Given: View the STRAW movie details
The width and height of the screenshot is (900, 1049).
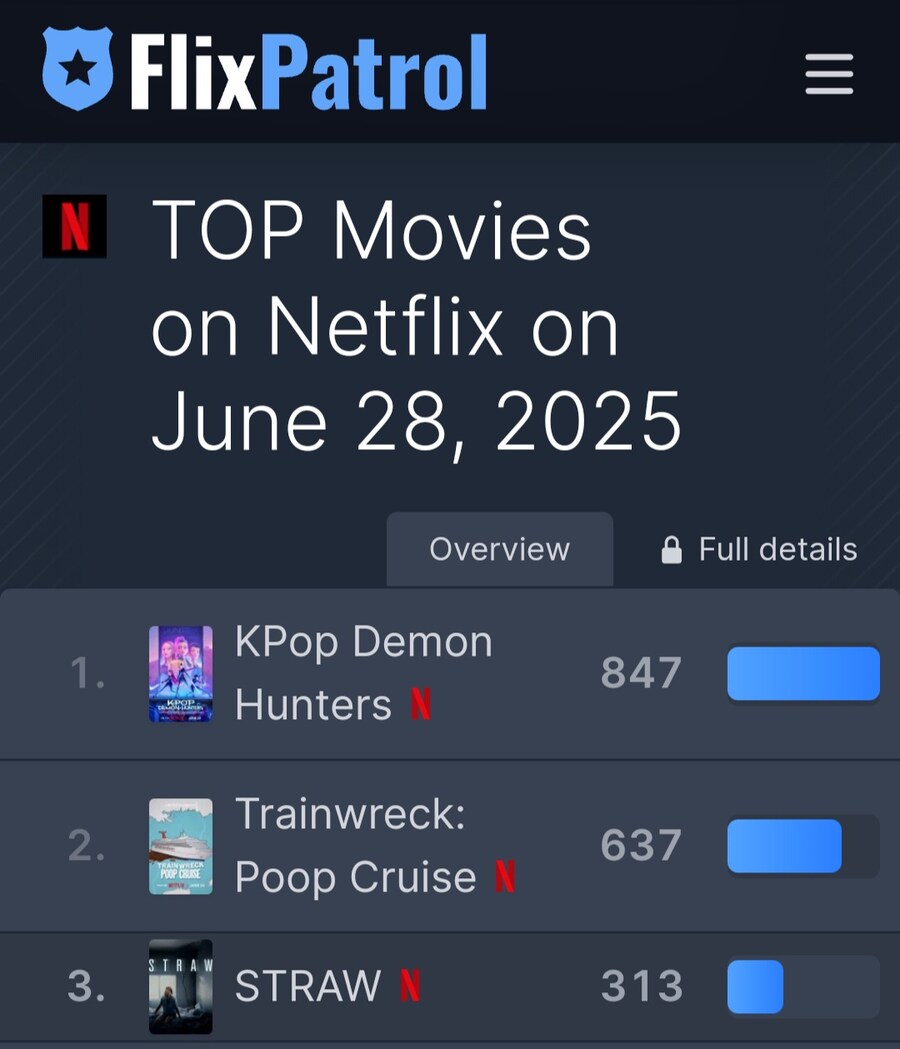Looking at the screenshot, I should tap(307, 986).
